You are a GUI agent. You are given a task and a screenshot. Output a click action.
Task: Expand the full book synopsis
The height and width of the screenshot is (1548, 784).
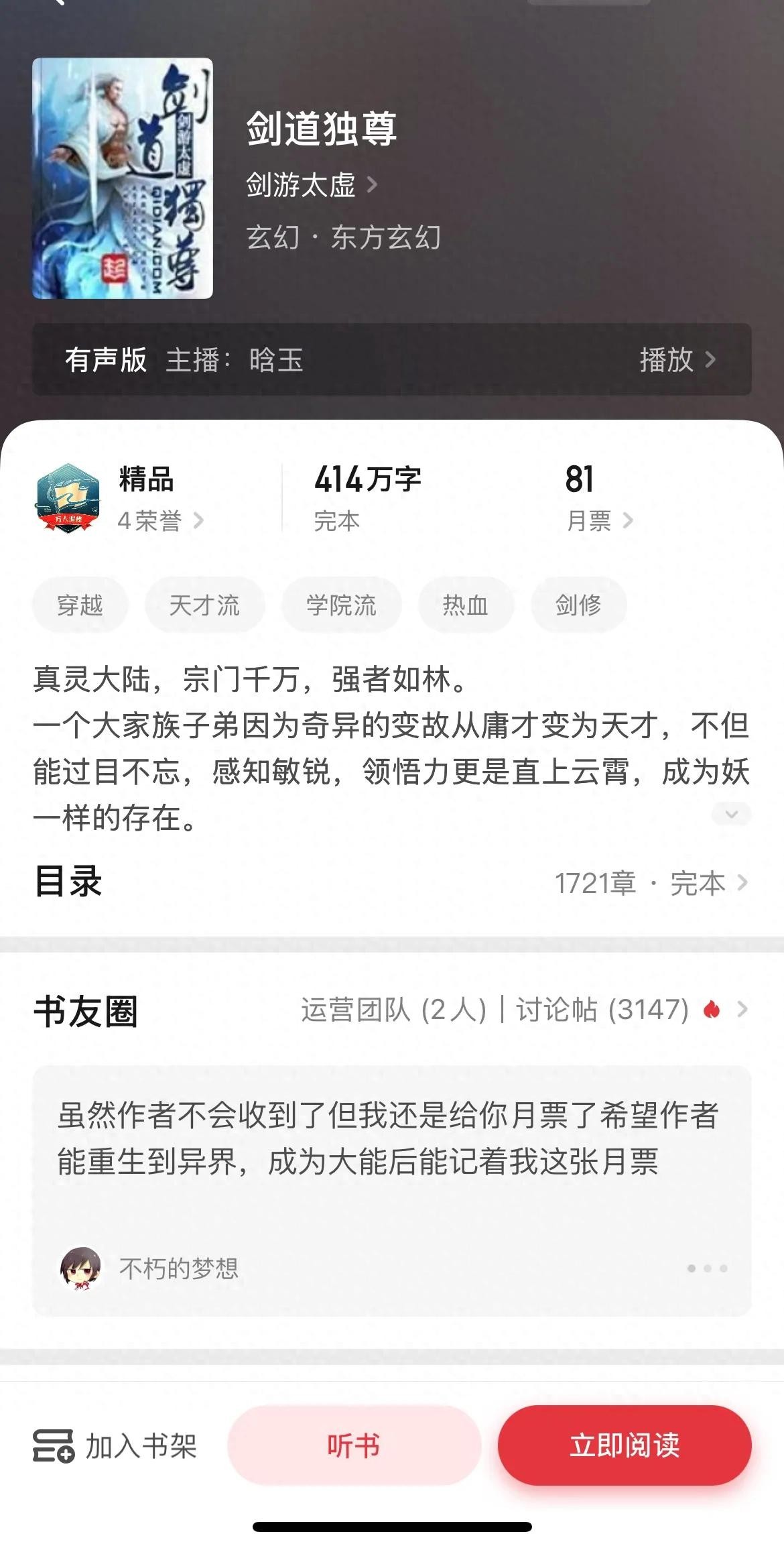(731, 815)
